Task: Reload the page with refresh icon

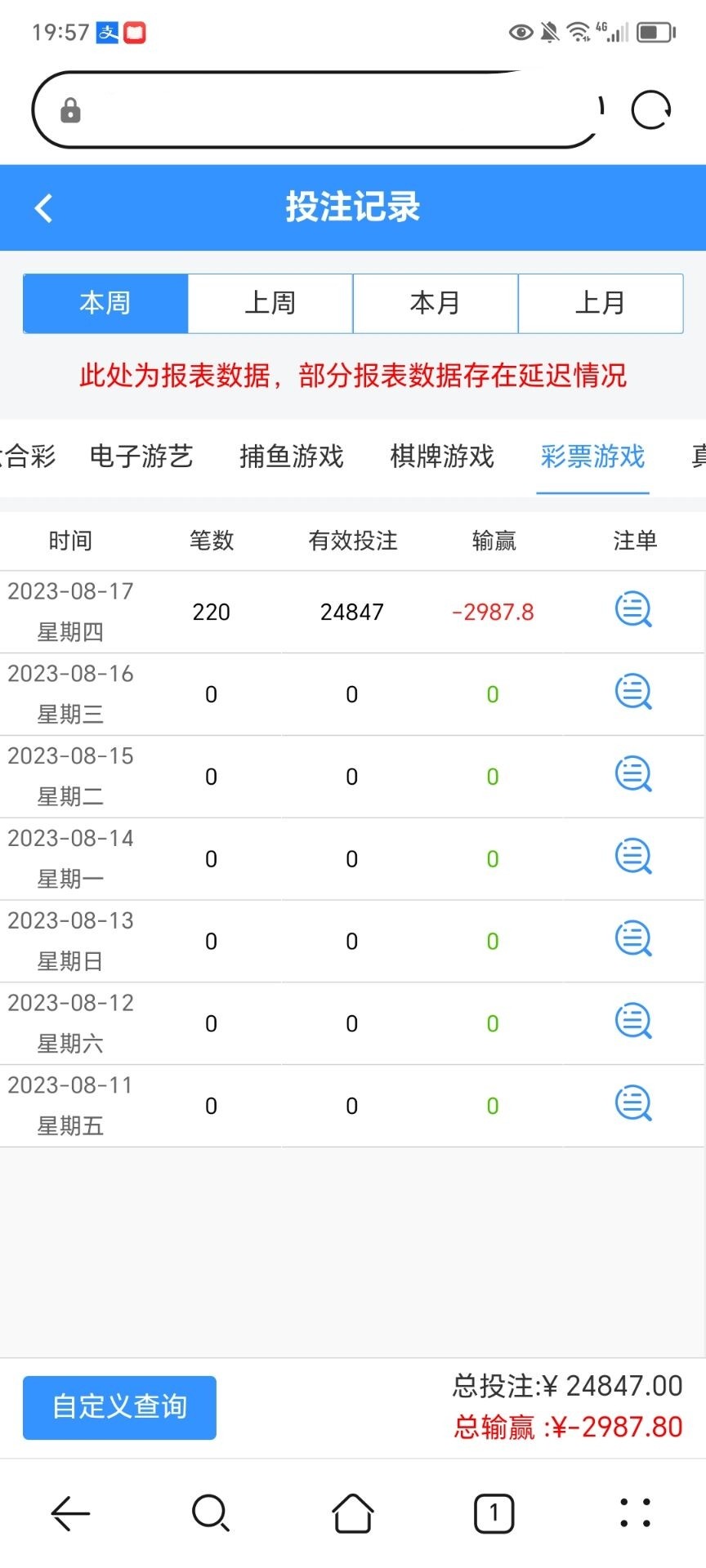Action: click(x=650, y=110)
